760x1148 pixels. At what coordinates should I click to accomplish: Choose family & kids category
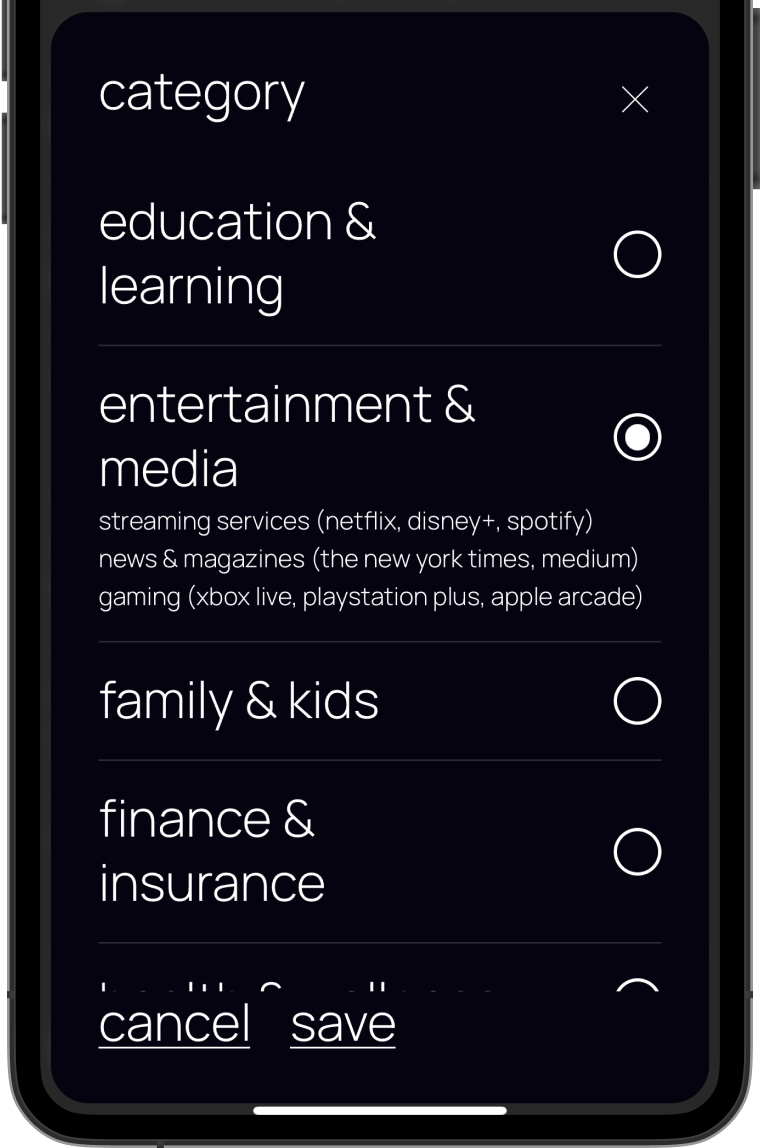point(637,700)
